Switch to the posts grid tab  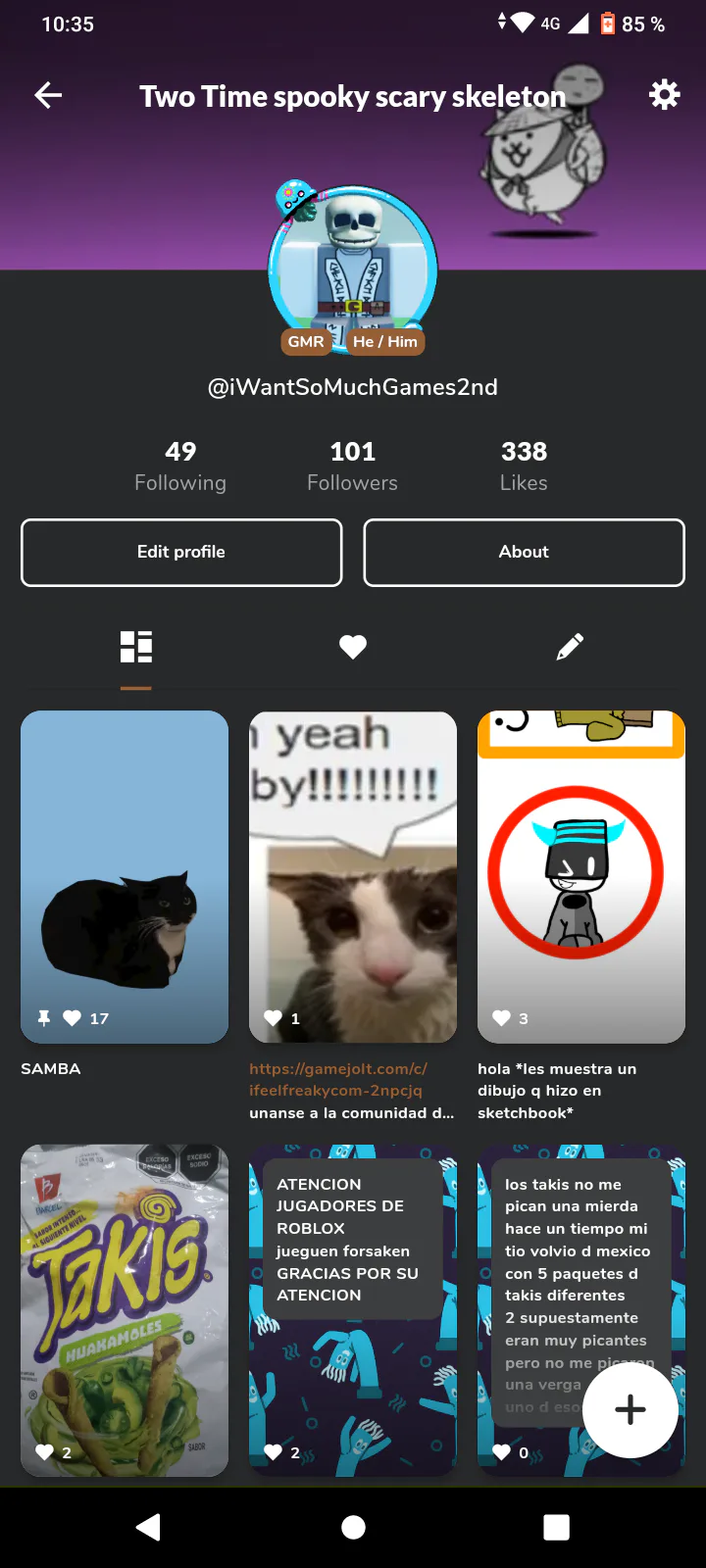[x=136, y=647]
